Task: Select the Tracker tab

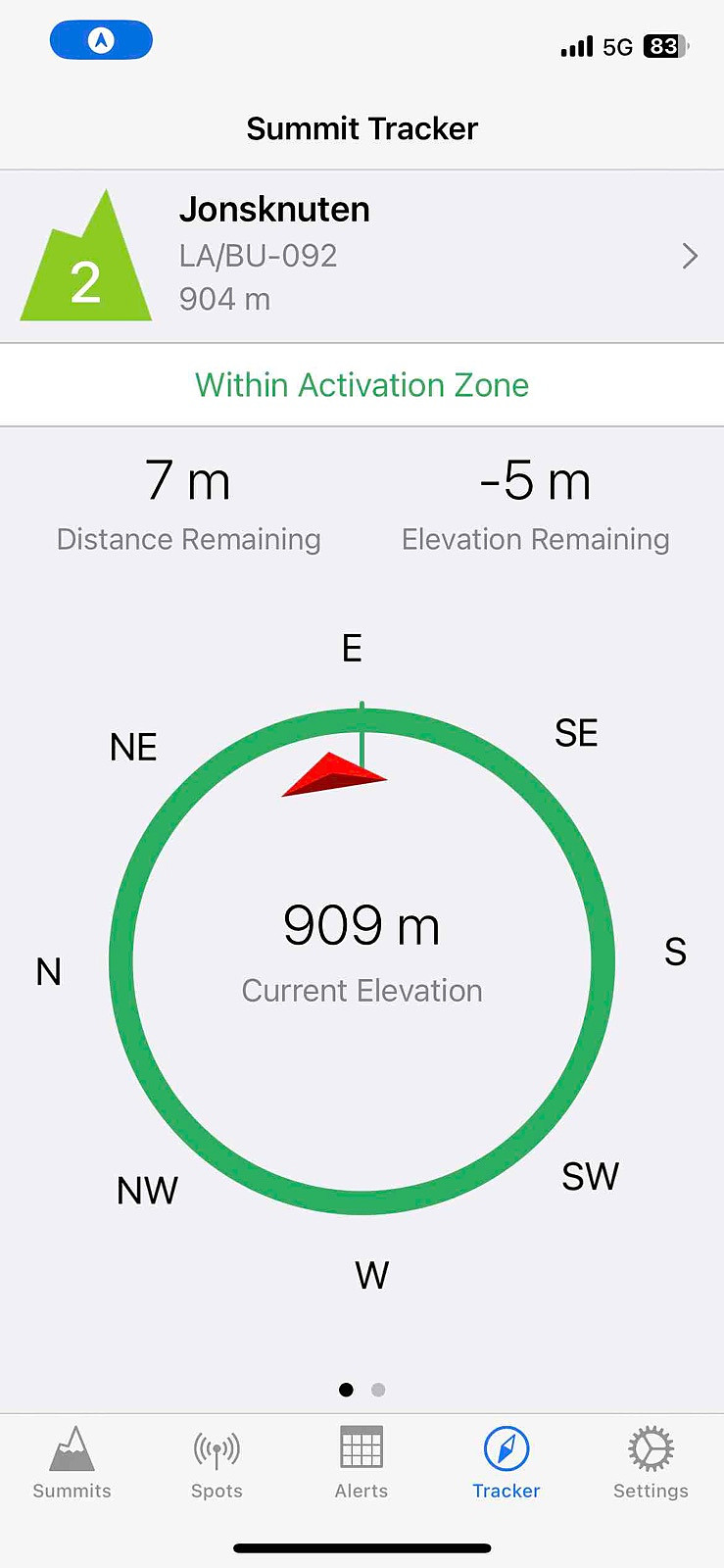Action: 507,1463
